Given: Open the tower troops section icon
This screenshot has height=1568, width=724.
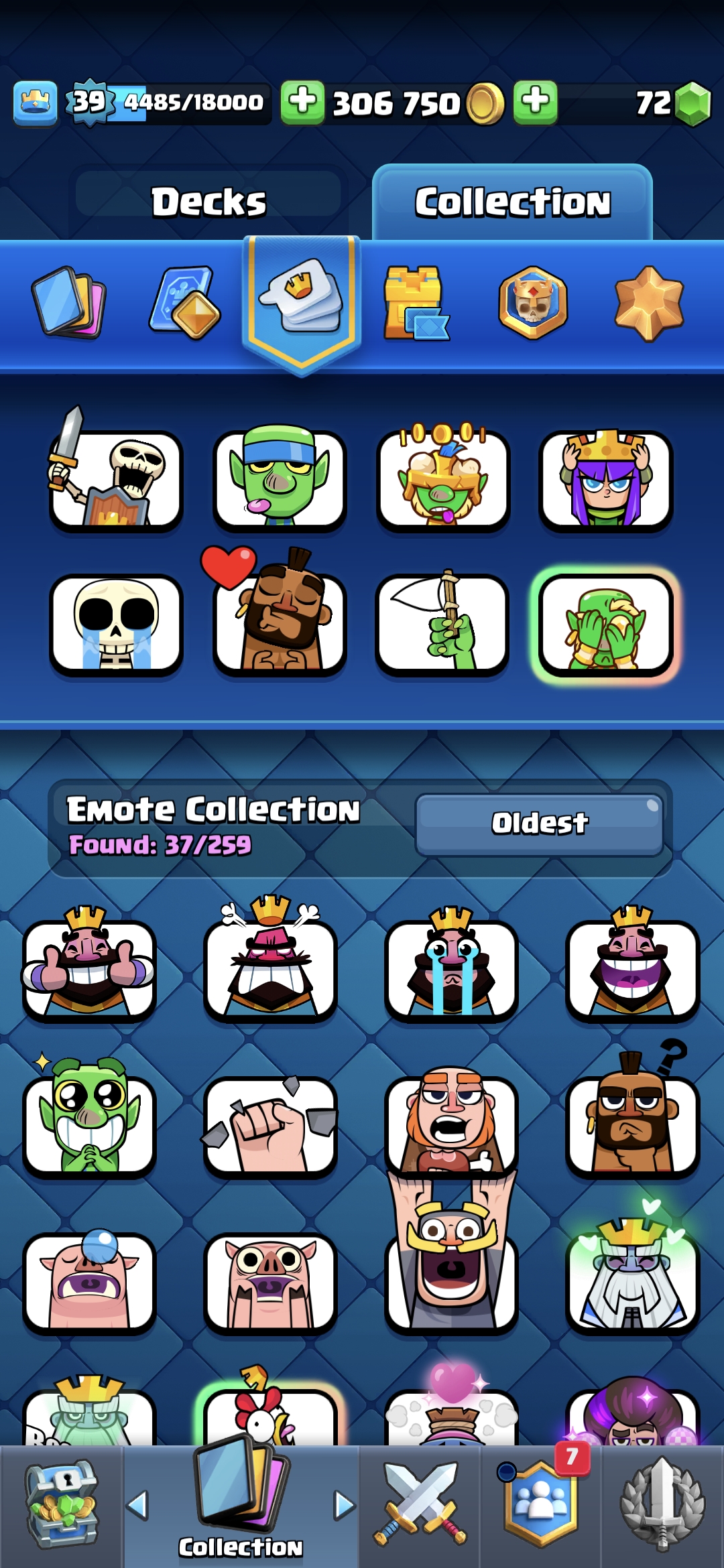Looking at the screenshot, I should click(415, 303).
